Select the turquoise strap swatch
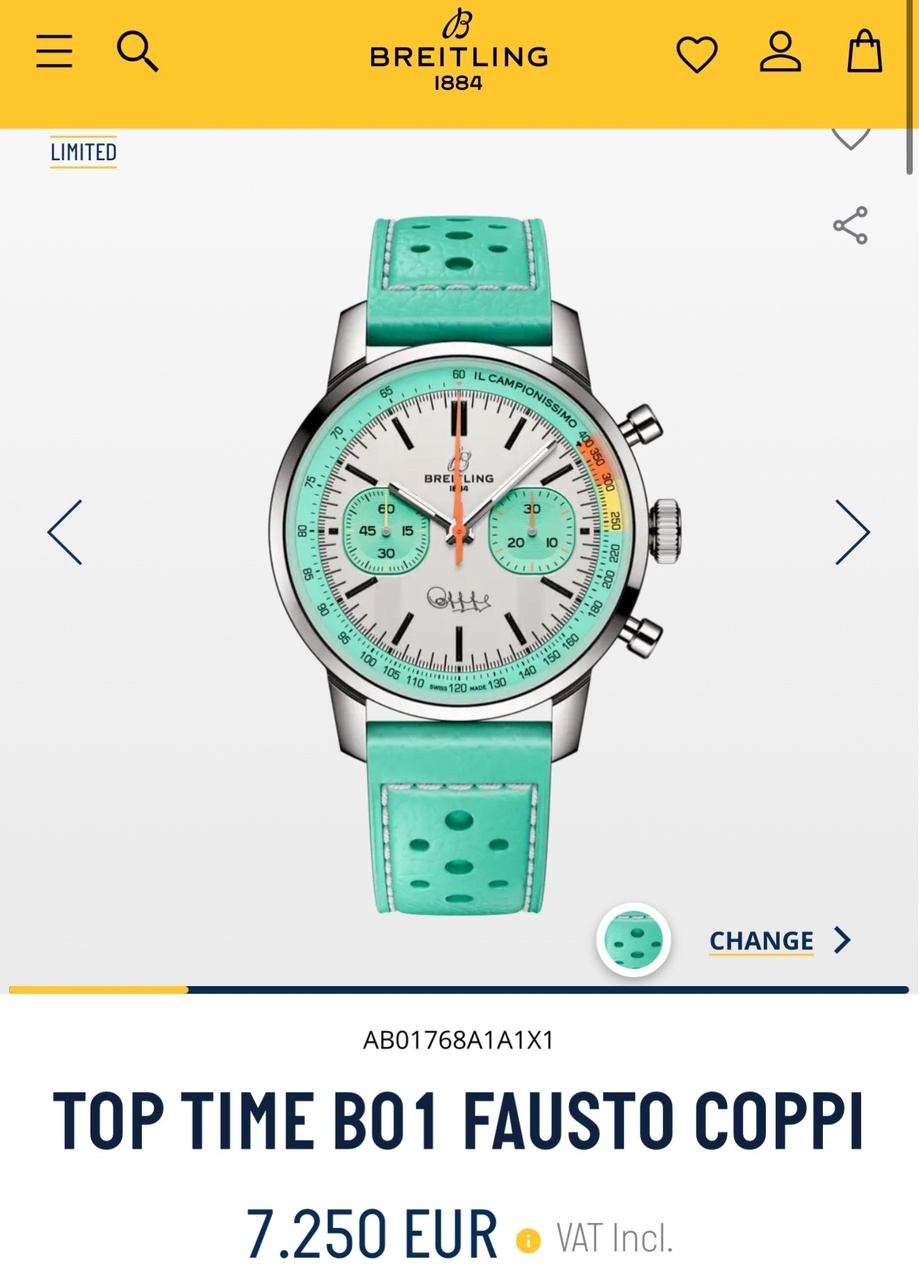 tap(634, 941)
